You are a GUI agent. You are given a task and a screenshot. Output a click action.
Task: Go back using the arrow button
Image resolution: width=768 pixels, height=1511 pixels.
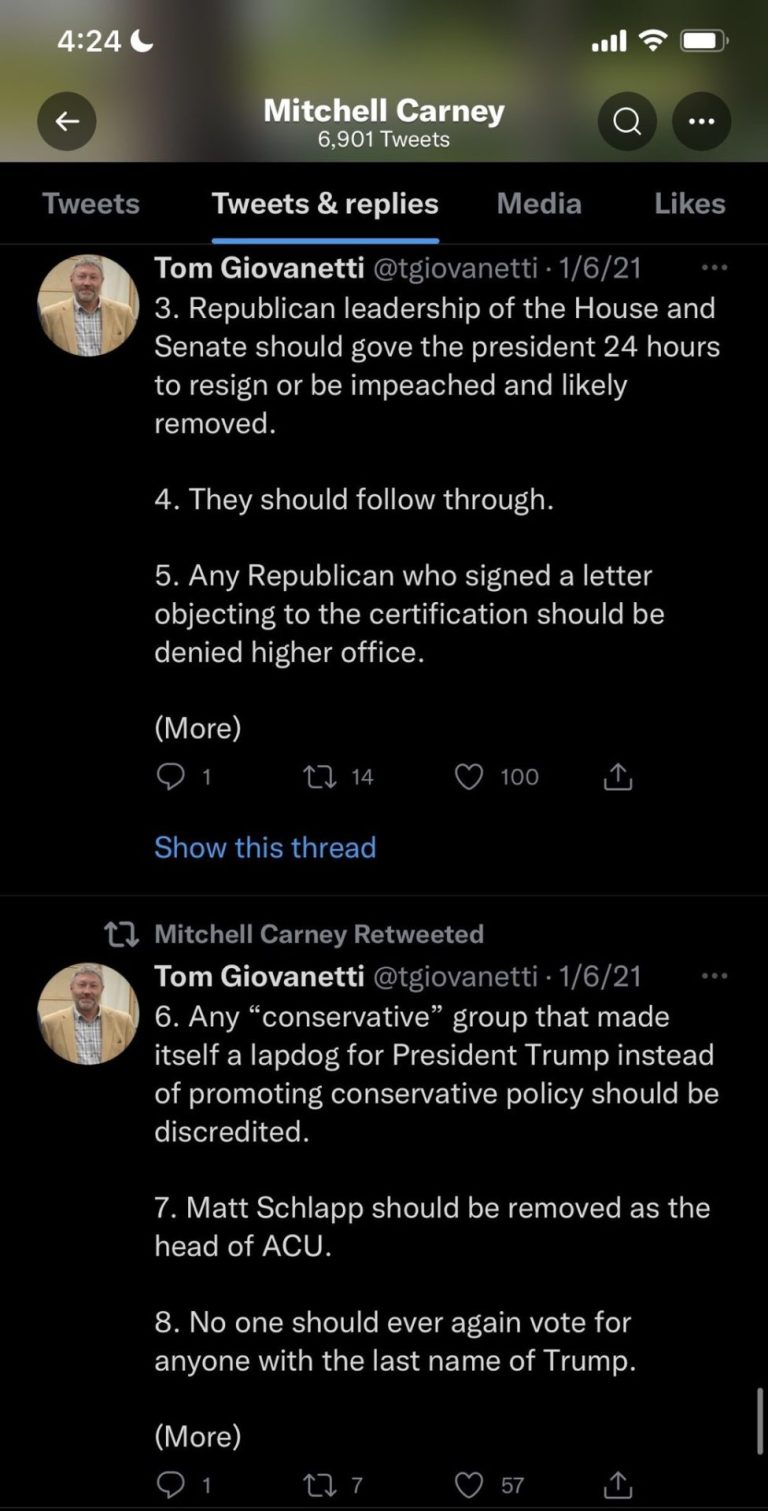(67, 121)
